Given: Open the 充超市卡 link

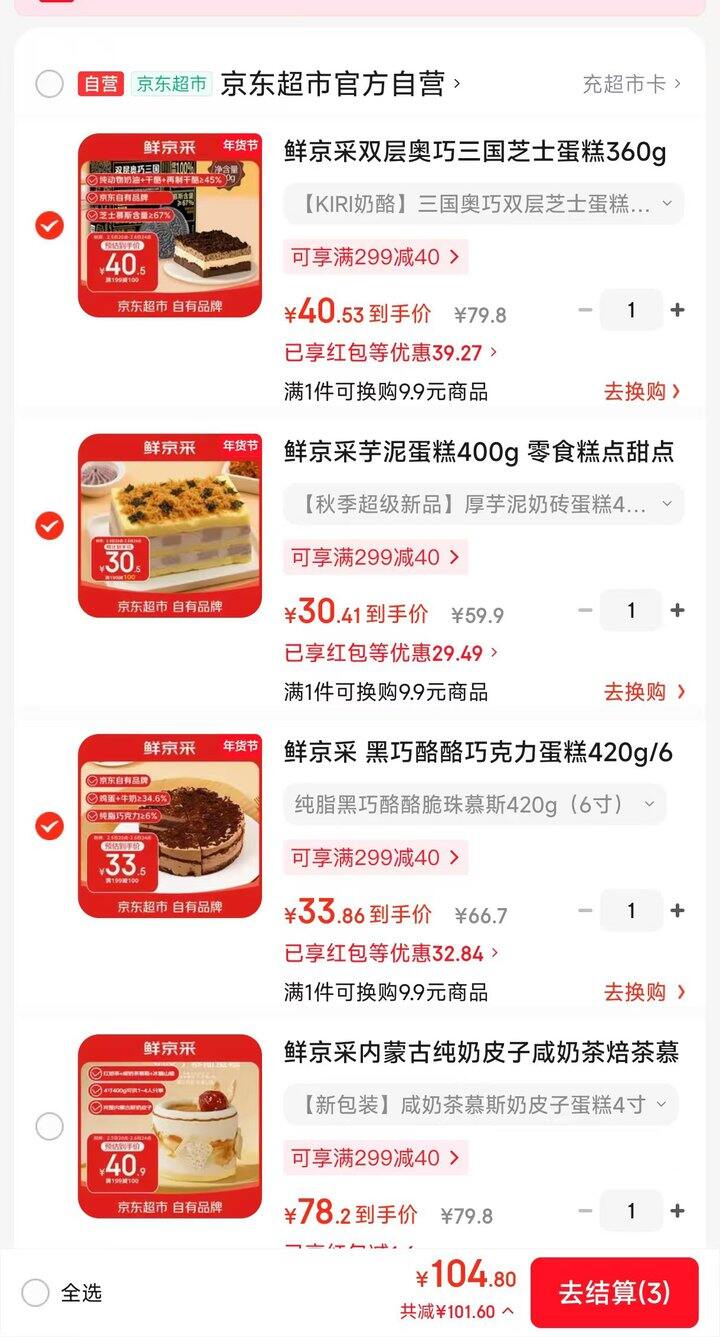Looking at the screenshot, I should [631, 84].
